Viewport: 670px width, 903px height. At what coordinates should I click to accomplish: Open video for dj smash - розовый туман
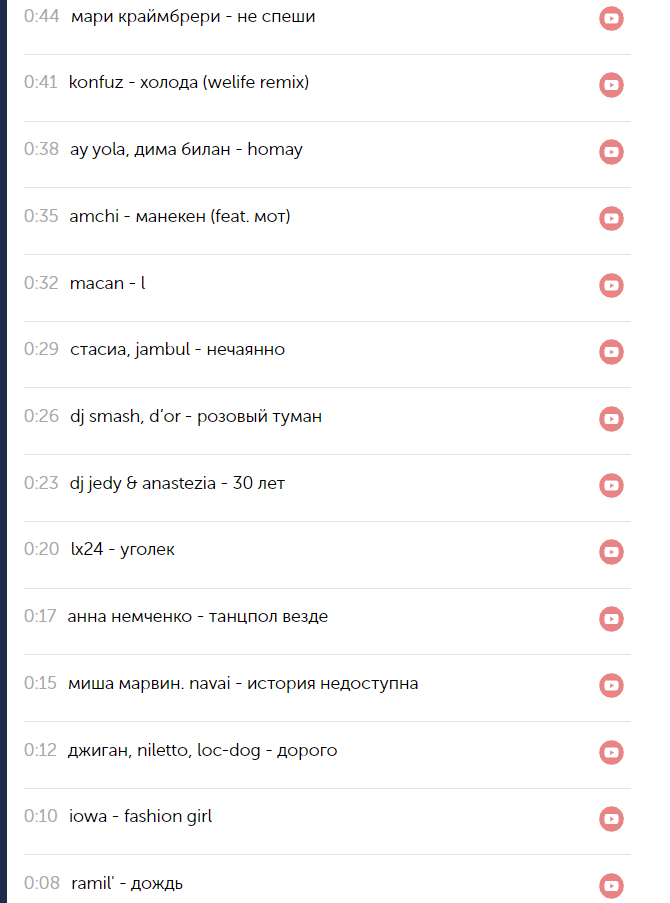(x=611, y=419)
